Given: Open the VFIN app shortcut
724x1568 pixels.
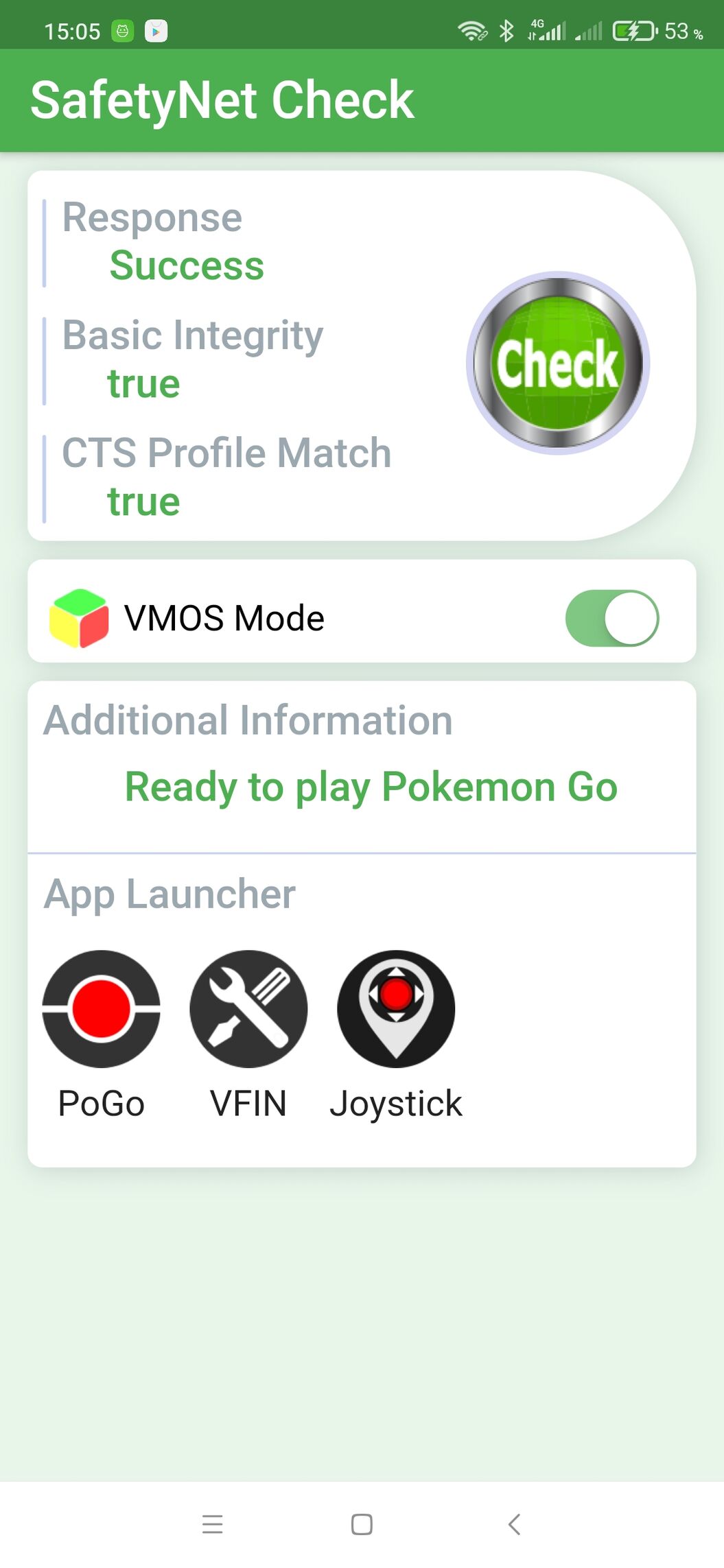Looking at the screenshot, I should 248,1008.
